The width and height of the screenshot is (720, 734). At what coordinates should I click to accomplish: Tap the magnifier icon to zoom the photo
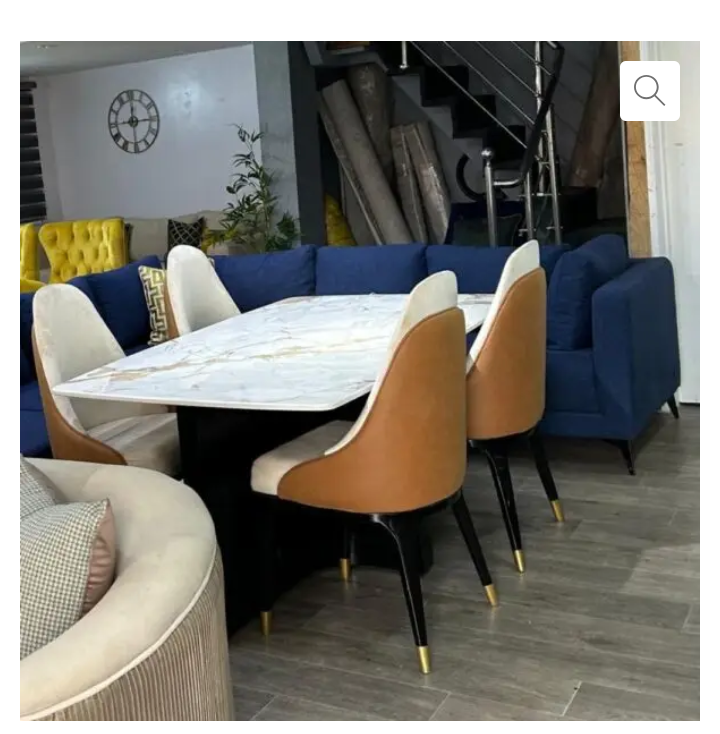tap(649, 91)
